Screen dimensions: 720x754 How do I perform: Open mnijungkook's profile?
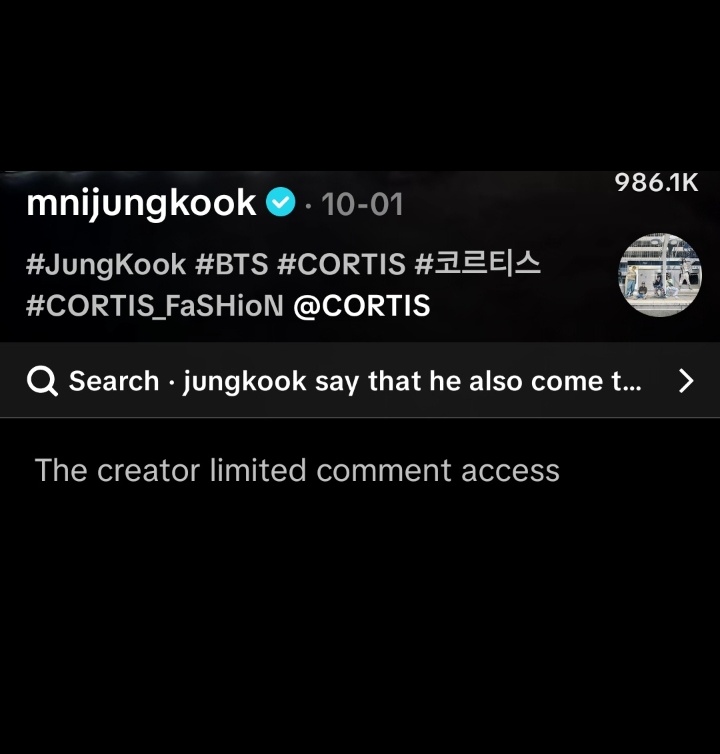(x=141, y=203)
